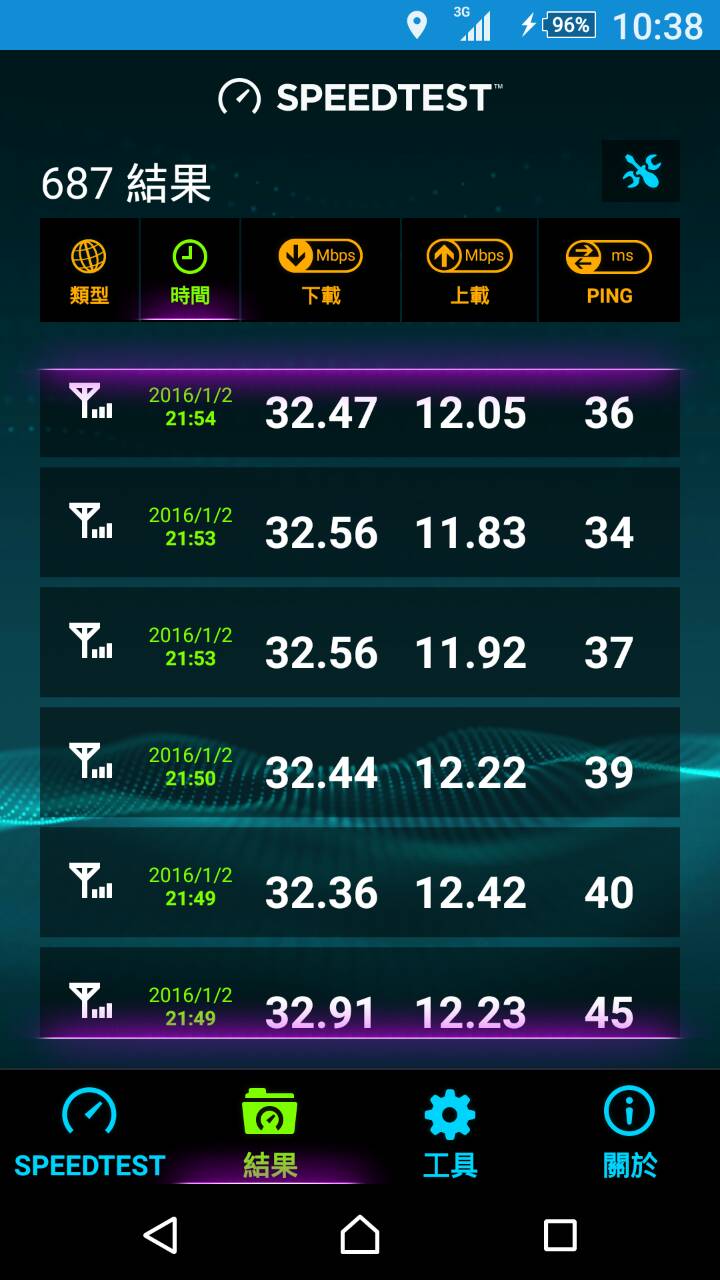The width and height of the screenshot is (720, 1280).
Task: Open the 21:50 result with 32.44 download
Action: [360, 772]
